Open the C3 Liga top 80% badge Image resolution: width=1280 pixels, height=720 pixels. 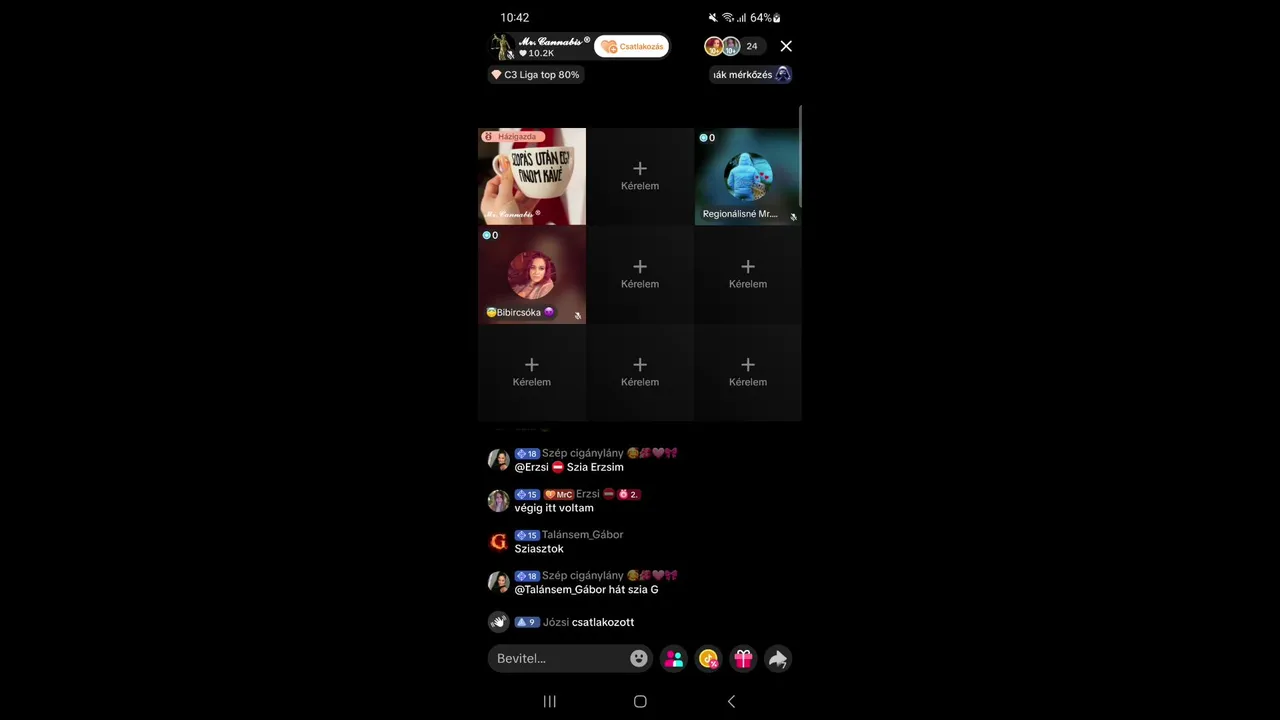point(535,75)
